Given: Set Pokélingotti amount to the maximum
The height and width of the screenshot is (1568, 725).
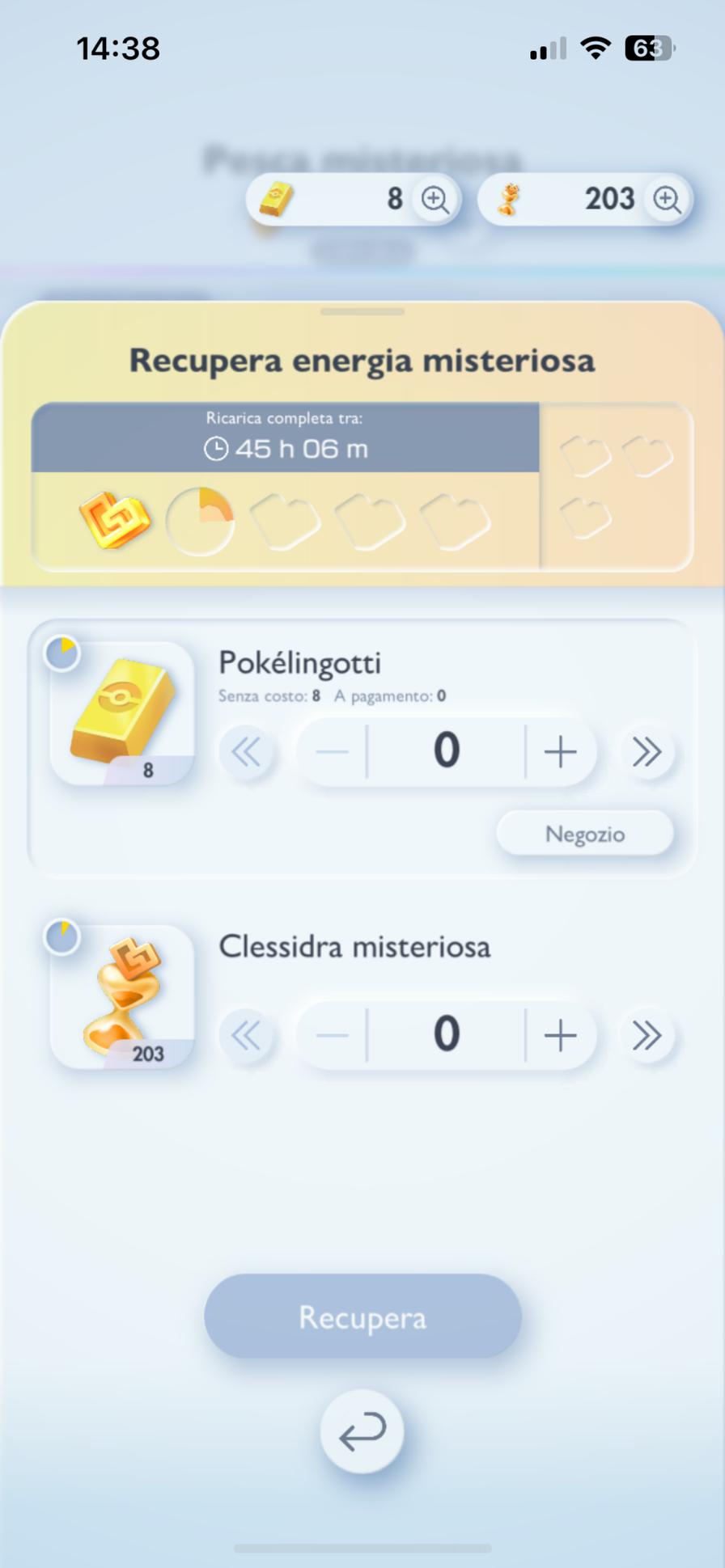Looking at the screenshot, I should 647,752.
